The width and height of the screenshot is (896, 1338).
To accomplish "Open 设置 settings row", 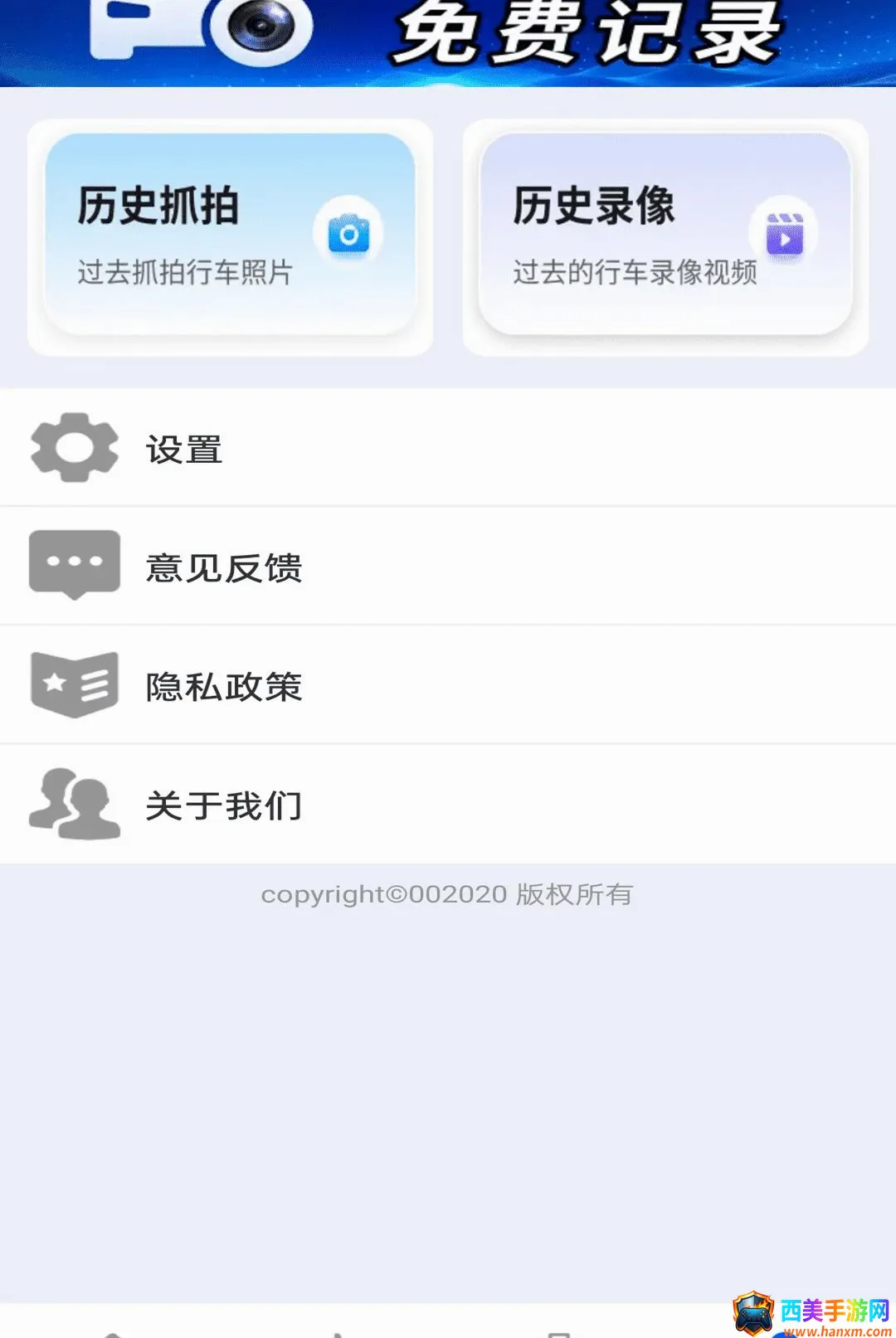I will coord(448,448).
